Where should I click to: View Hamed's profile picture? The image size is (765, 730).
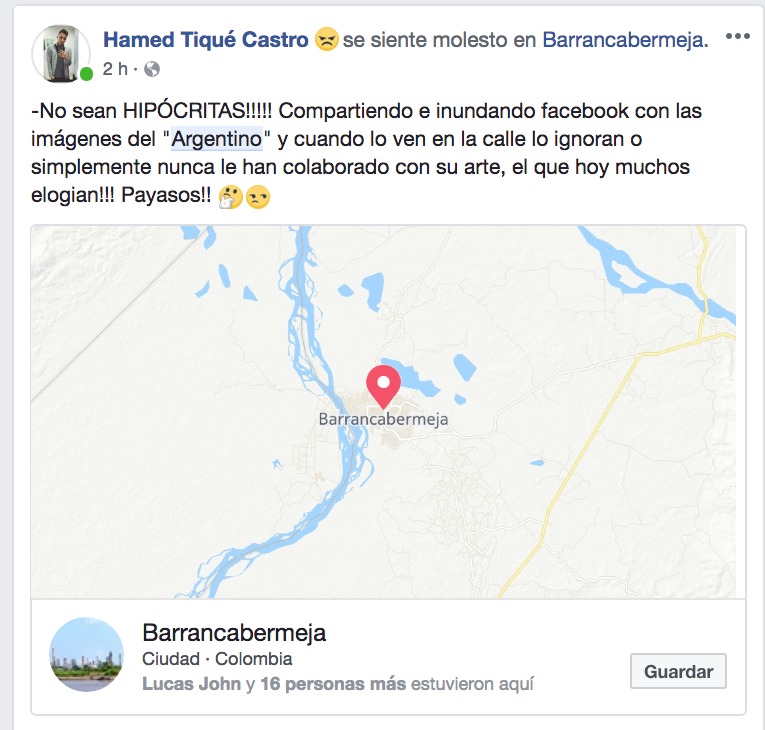click(x=62, y=52)
